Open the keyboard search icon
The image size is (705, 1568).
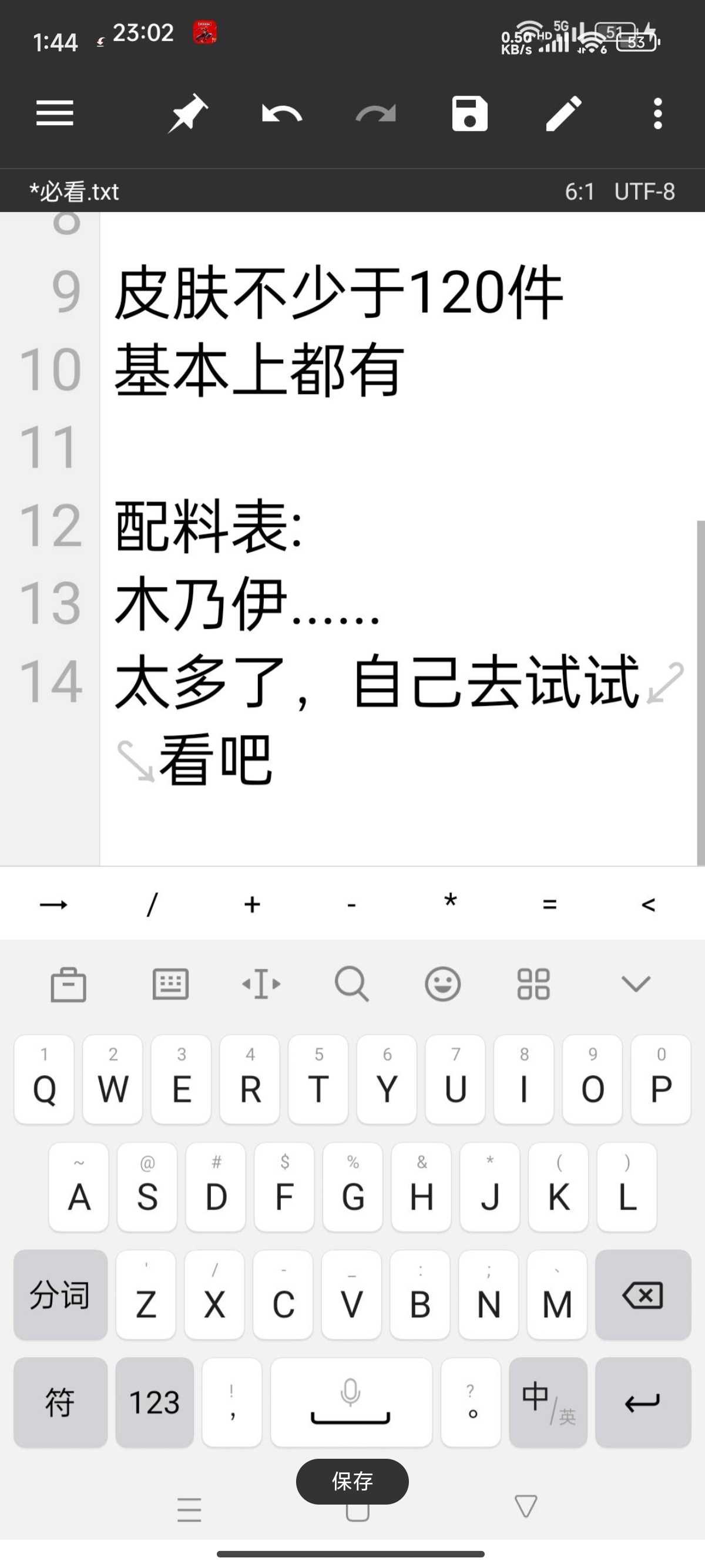[x=352, y=984]
